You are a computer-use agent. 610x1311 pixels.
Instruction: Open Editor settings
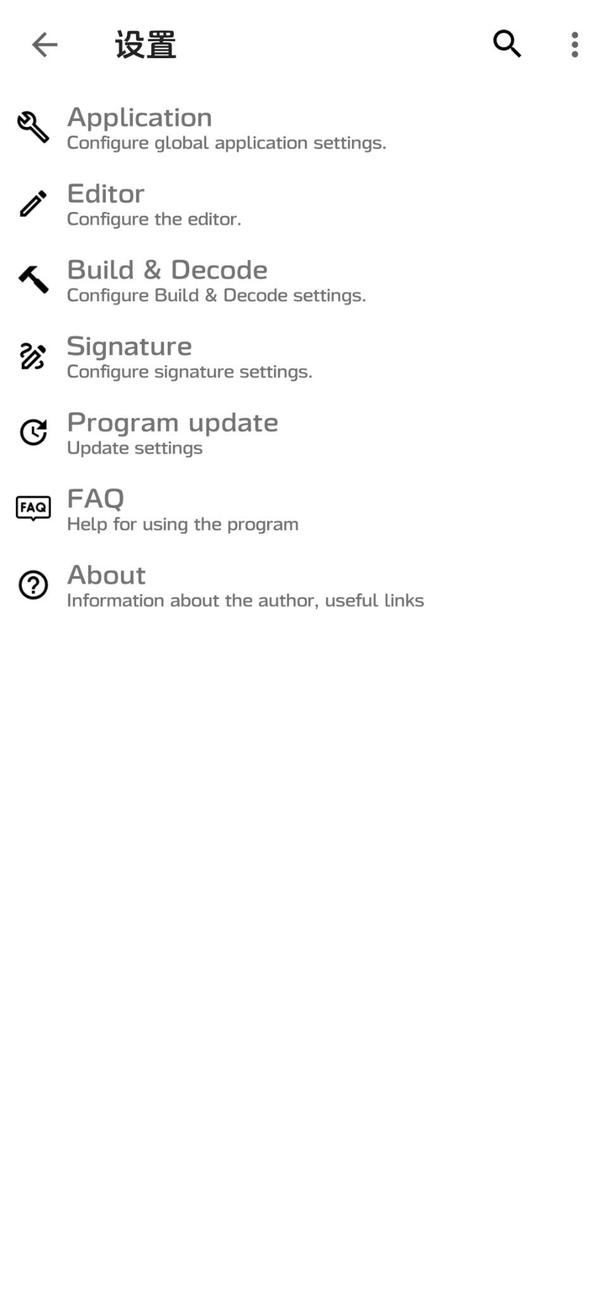pos(305,204)
